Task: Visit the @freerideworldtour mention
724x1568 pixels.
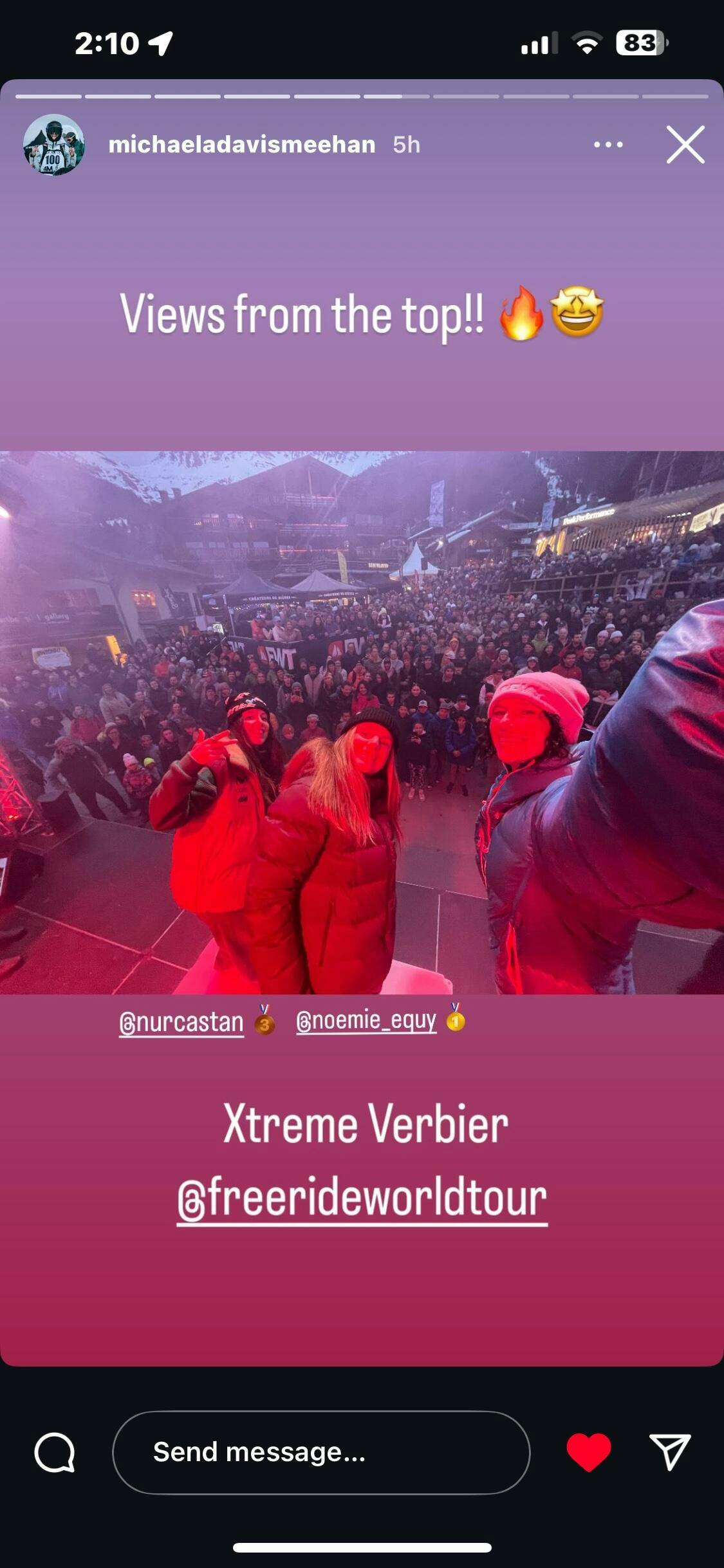Action: click(x=362, y=1198)
